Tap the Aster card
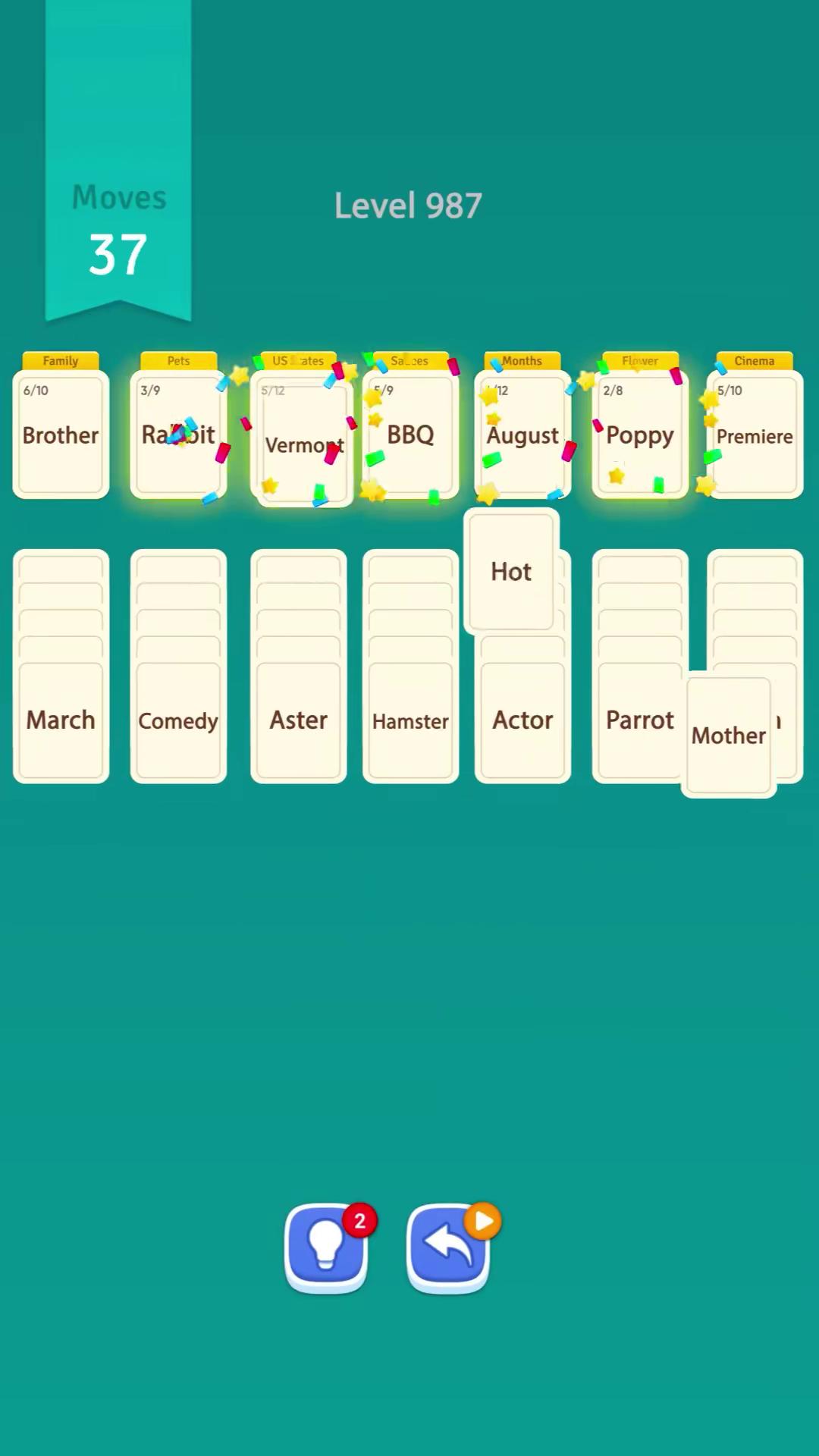 tap(299, 720)
